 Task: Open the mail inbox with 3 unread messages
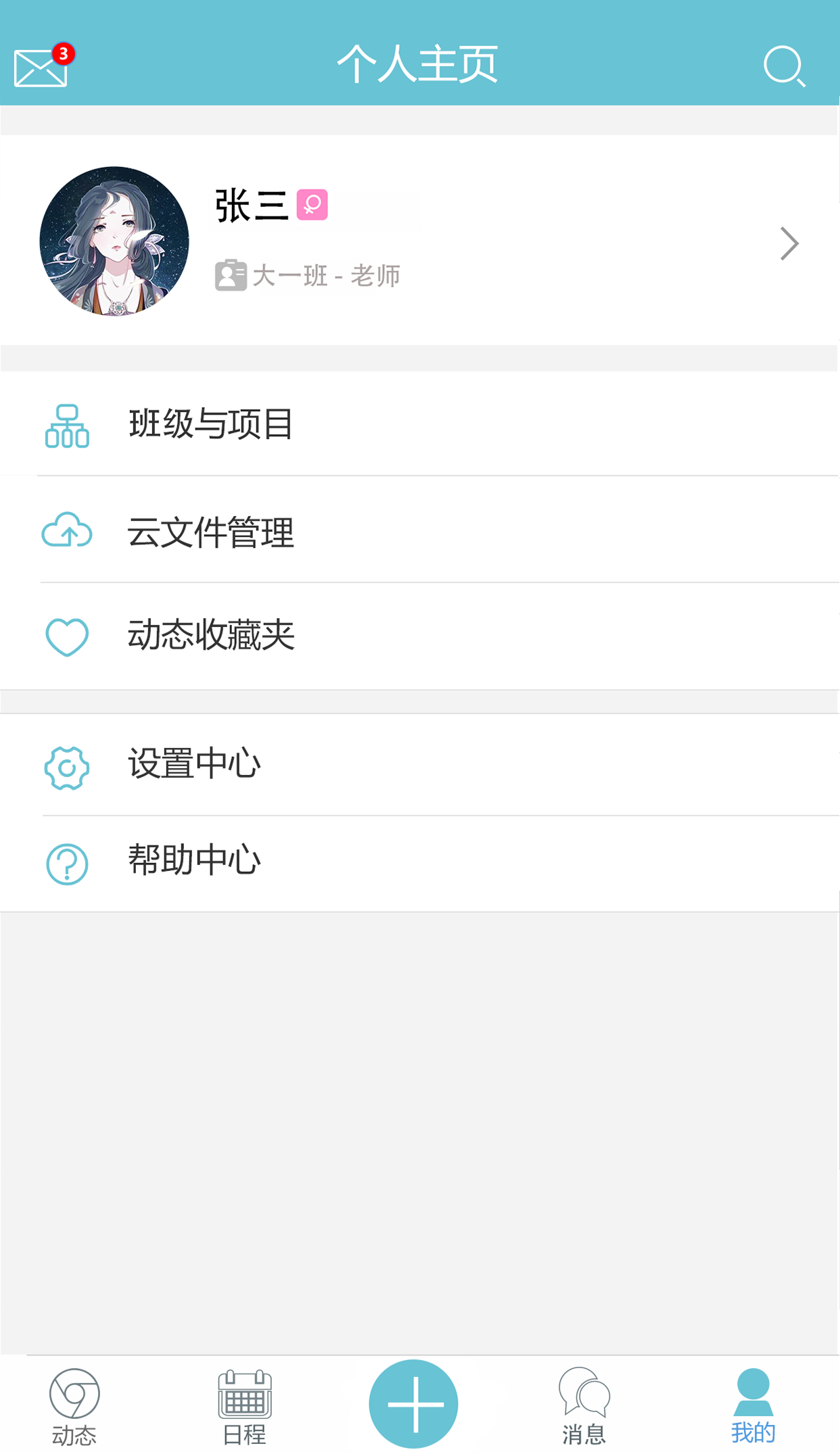pyautogui.click(x=41, y=68)
